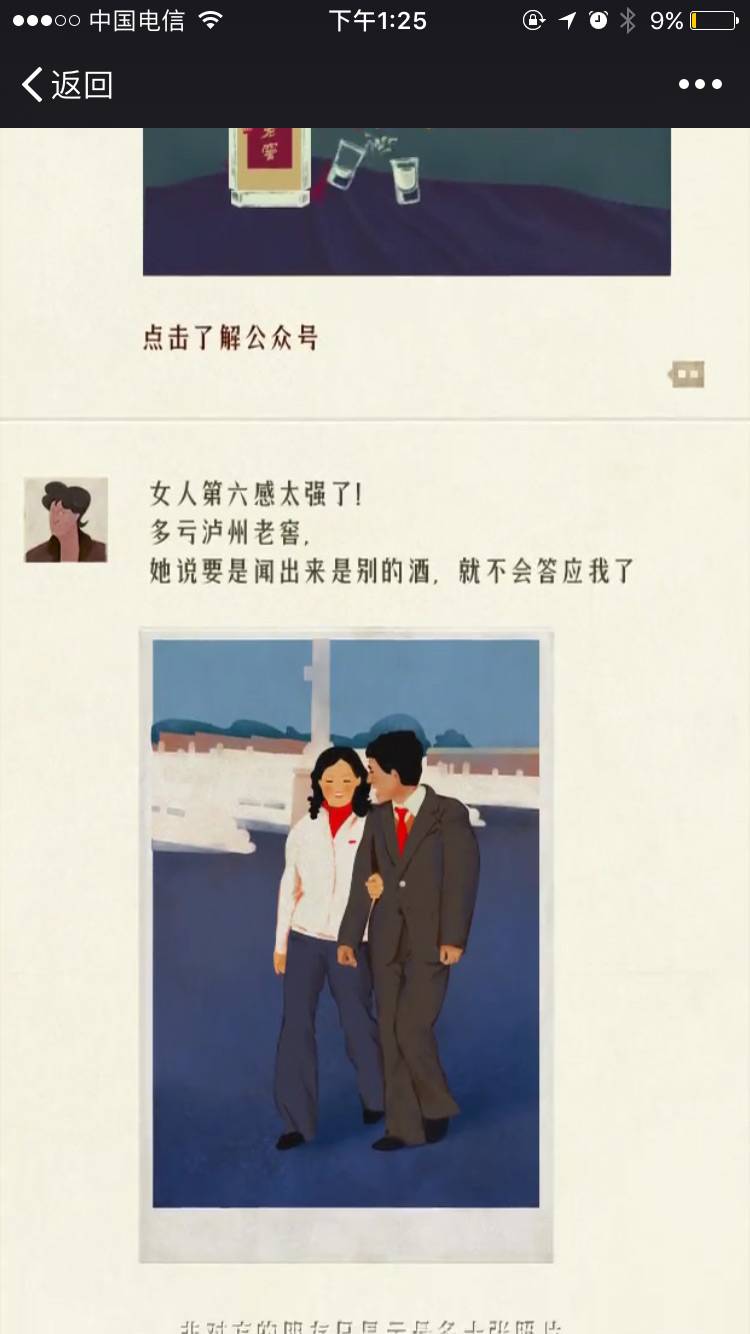Go back using the 返回 button
The width and height of the screenshot is (750, 1334).
66,85
